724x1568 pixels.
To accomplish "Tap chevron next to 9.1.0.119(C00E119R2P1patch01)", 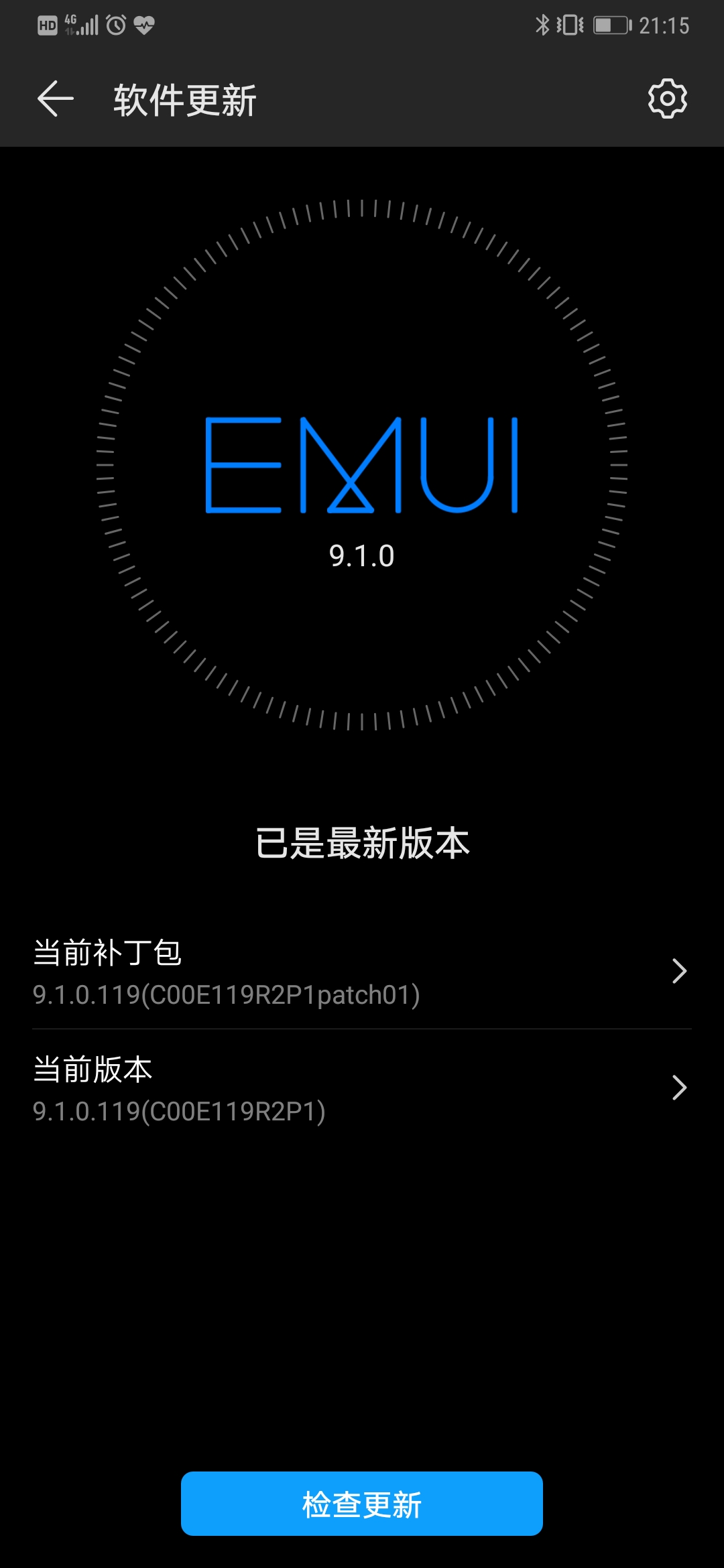I will (680, 970).
